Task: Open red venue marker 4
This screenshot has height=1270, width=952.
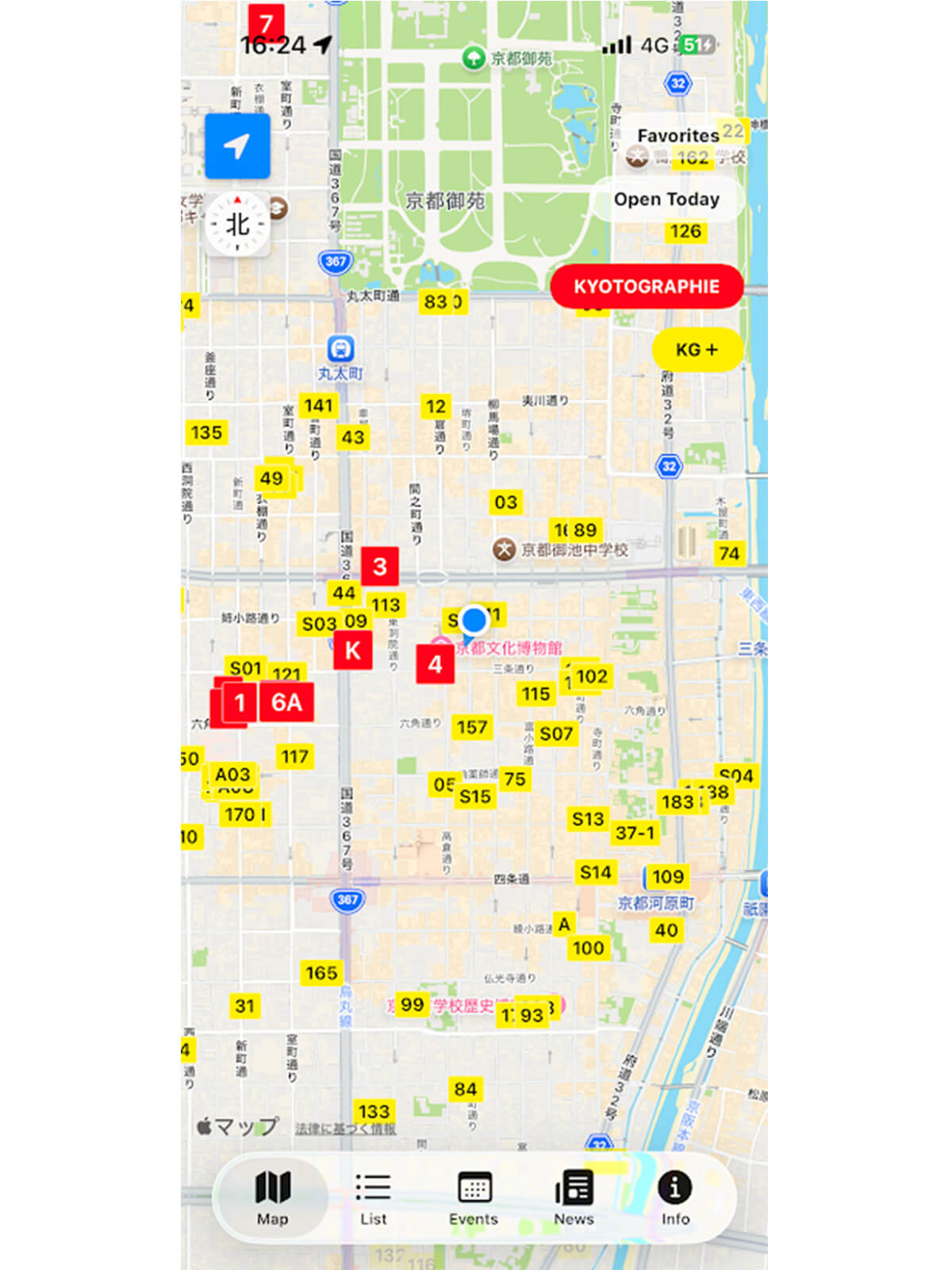Action: (435, 664)
